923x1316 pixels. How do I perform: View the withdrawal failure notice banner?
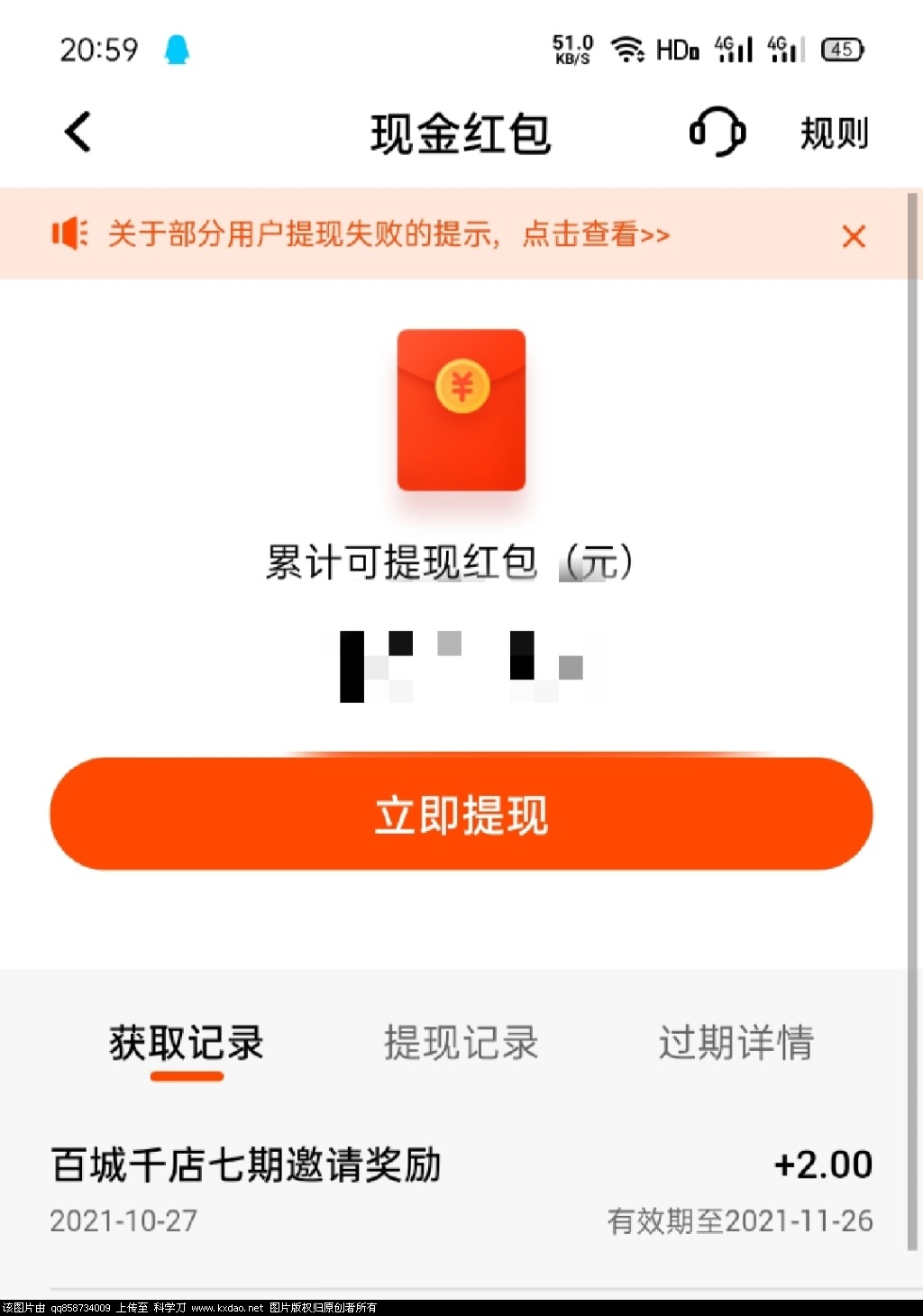[388, 235]
